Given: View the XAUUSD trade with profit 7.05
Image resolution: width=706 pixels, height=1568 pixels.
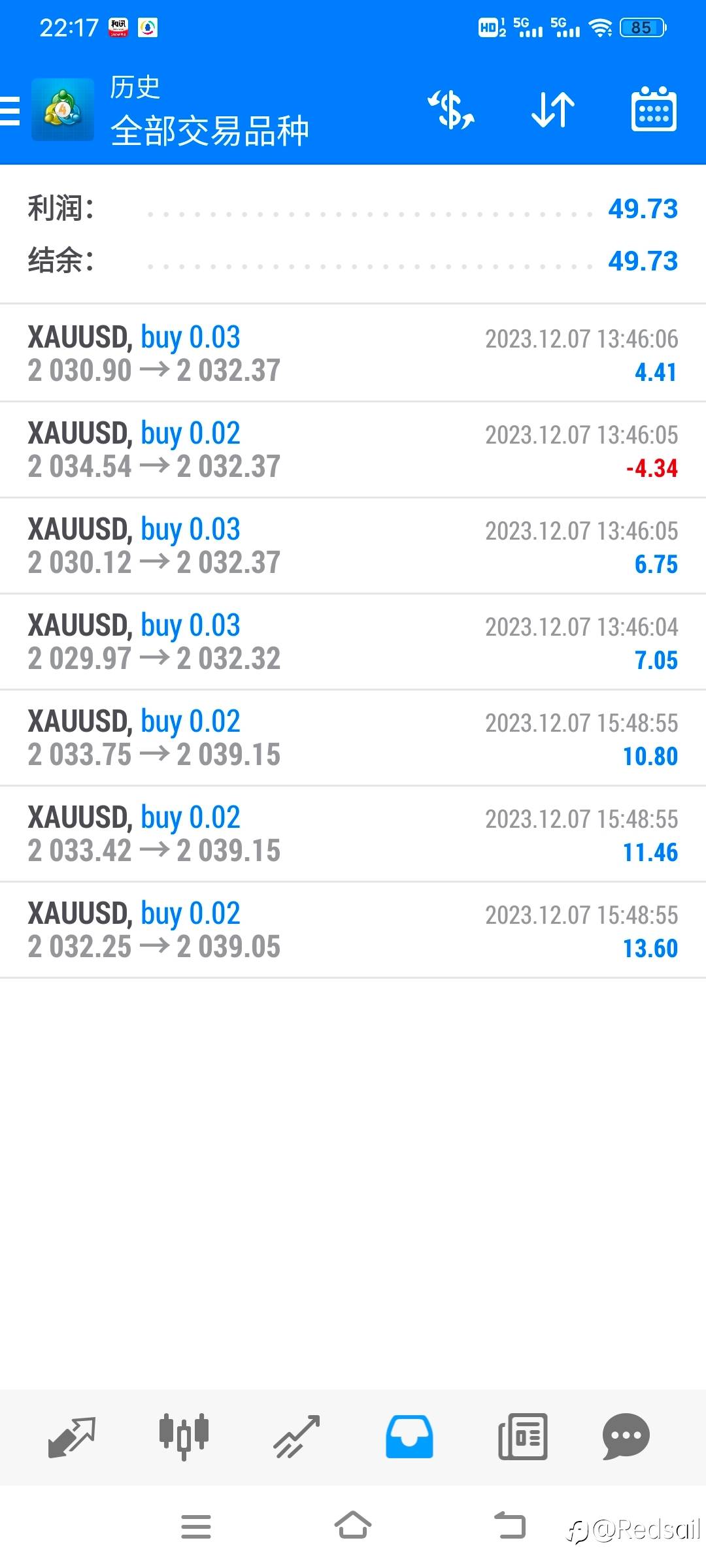Looking at the screenshot, I should tap(353, 642).
